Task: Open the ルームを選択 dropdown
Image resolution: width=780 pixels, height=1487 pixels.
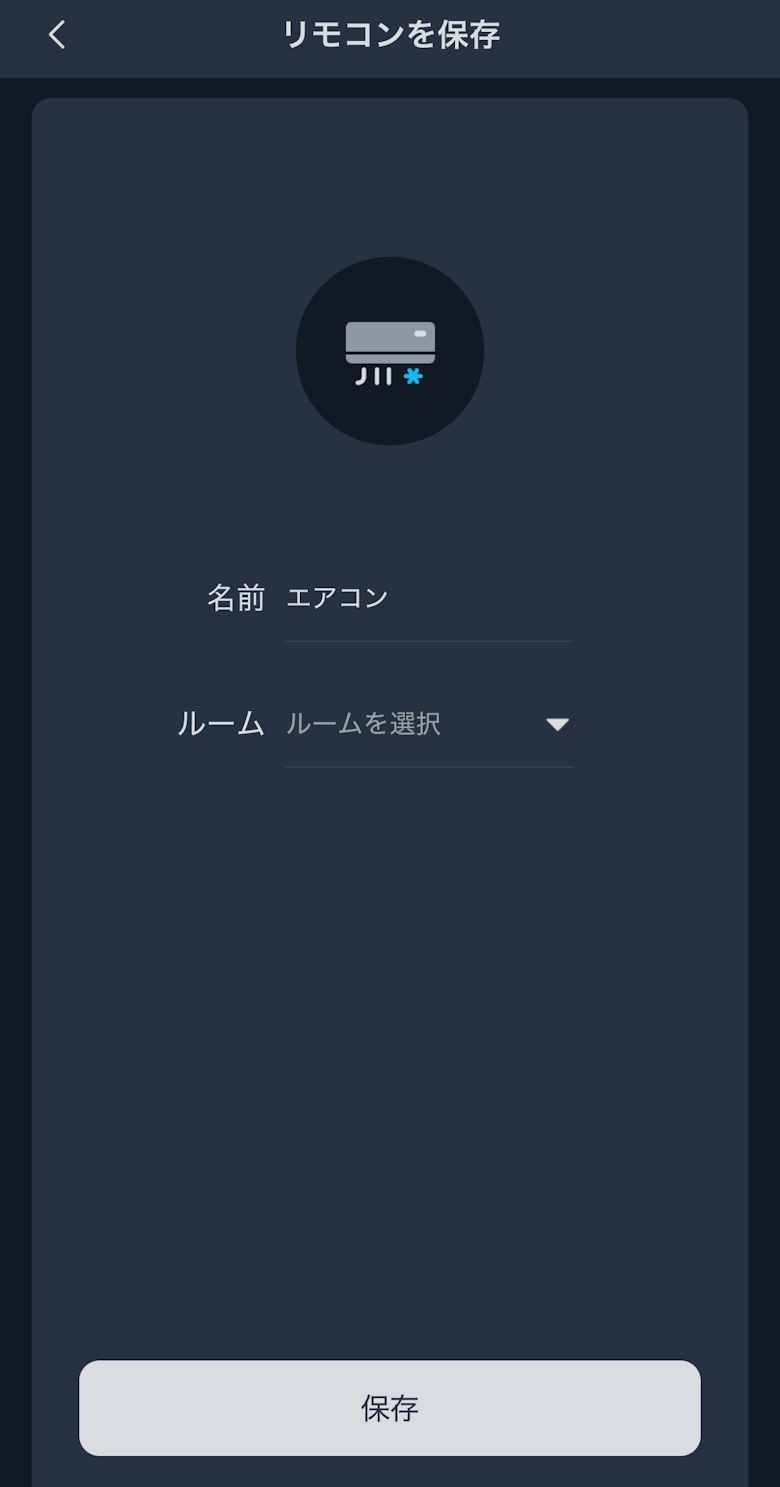Action: point(428,724)
